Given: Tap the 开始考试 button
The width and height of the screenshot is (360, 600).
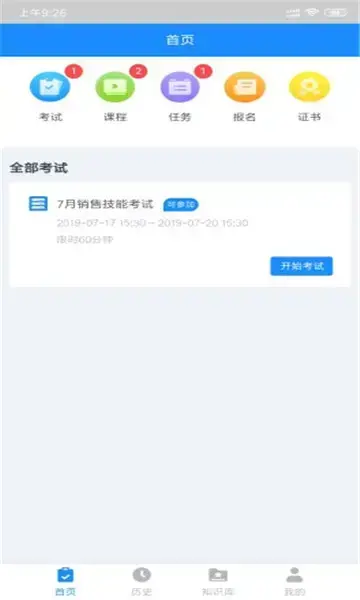Looking at the screenshot, I should tap(301, 266).
